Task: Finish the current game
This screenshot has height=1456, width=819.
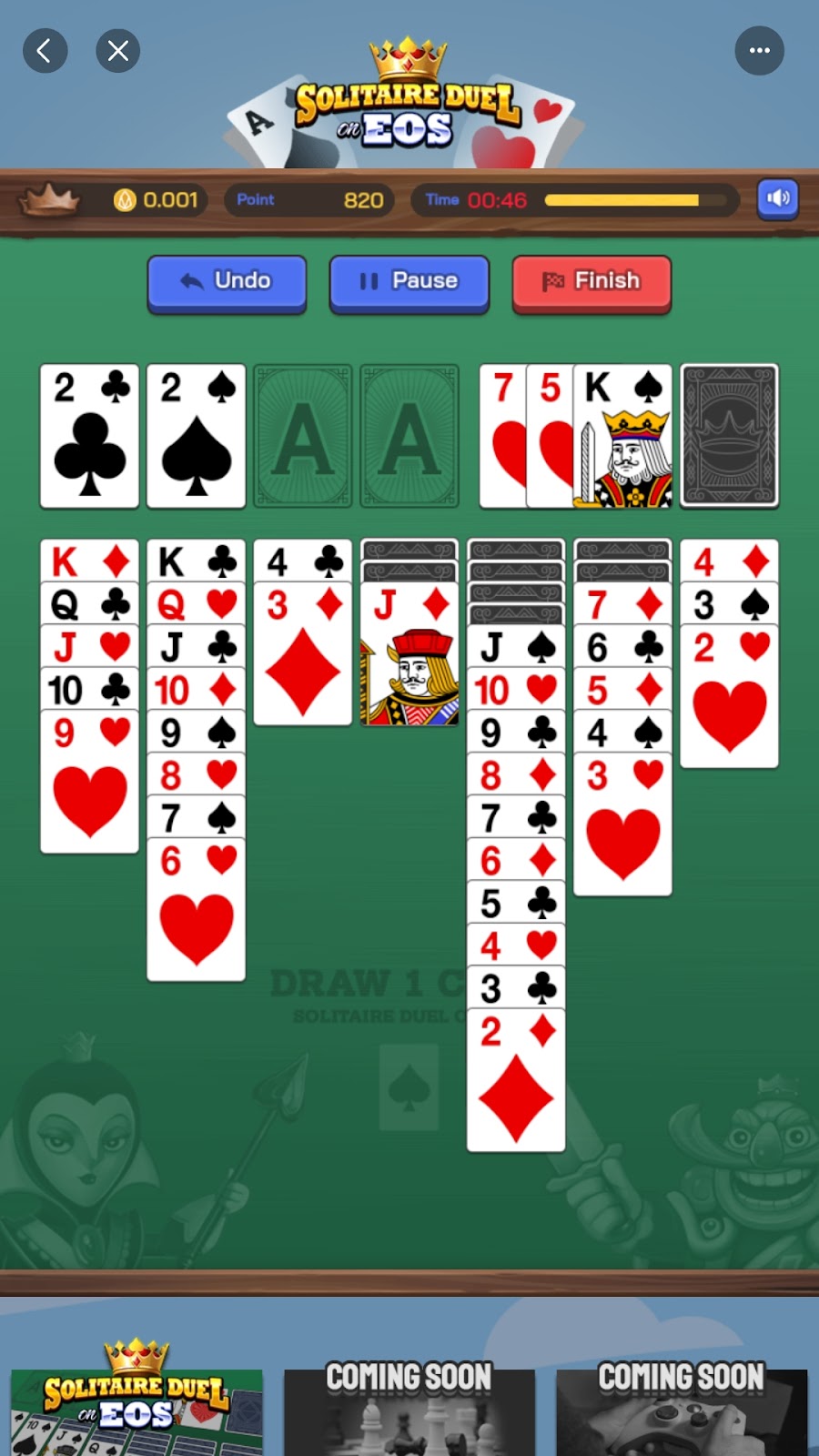Action: (591, 282)
